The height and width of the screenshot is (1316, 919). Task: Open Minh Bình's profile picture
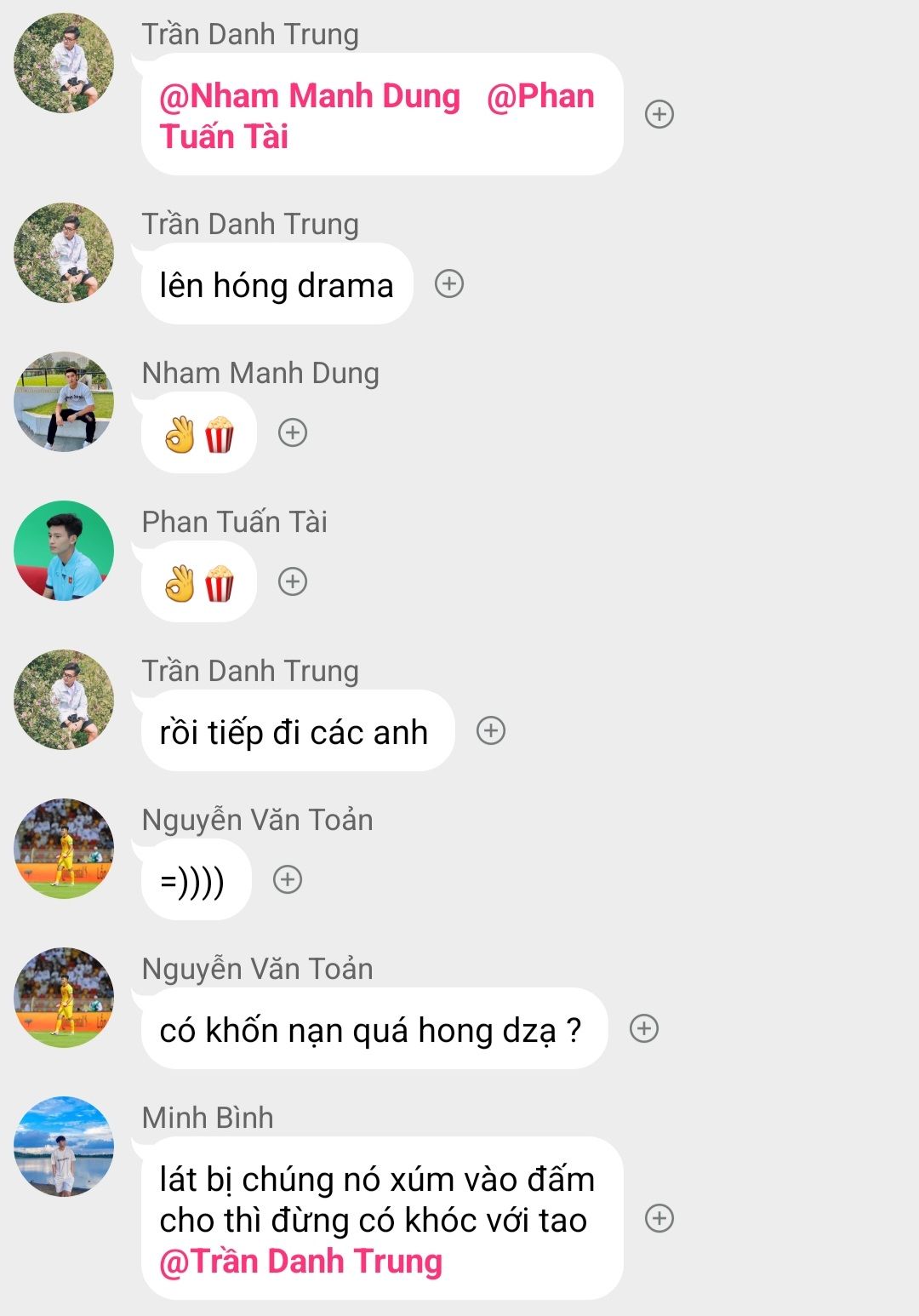pos(64,1147)
